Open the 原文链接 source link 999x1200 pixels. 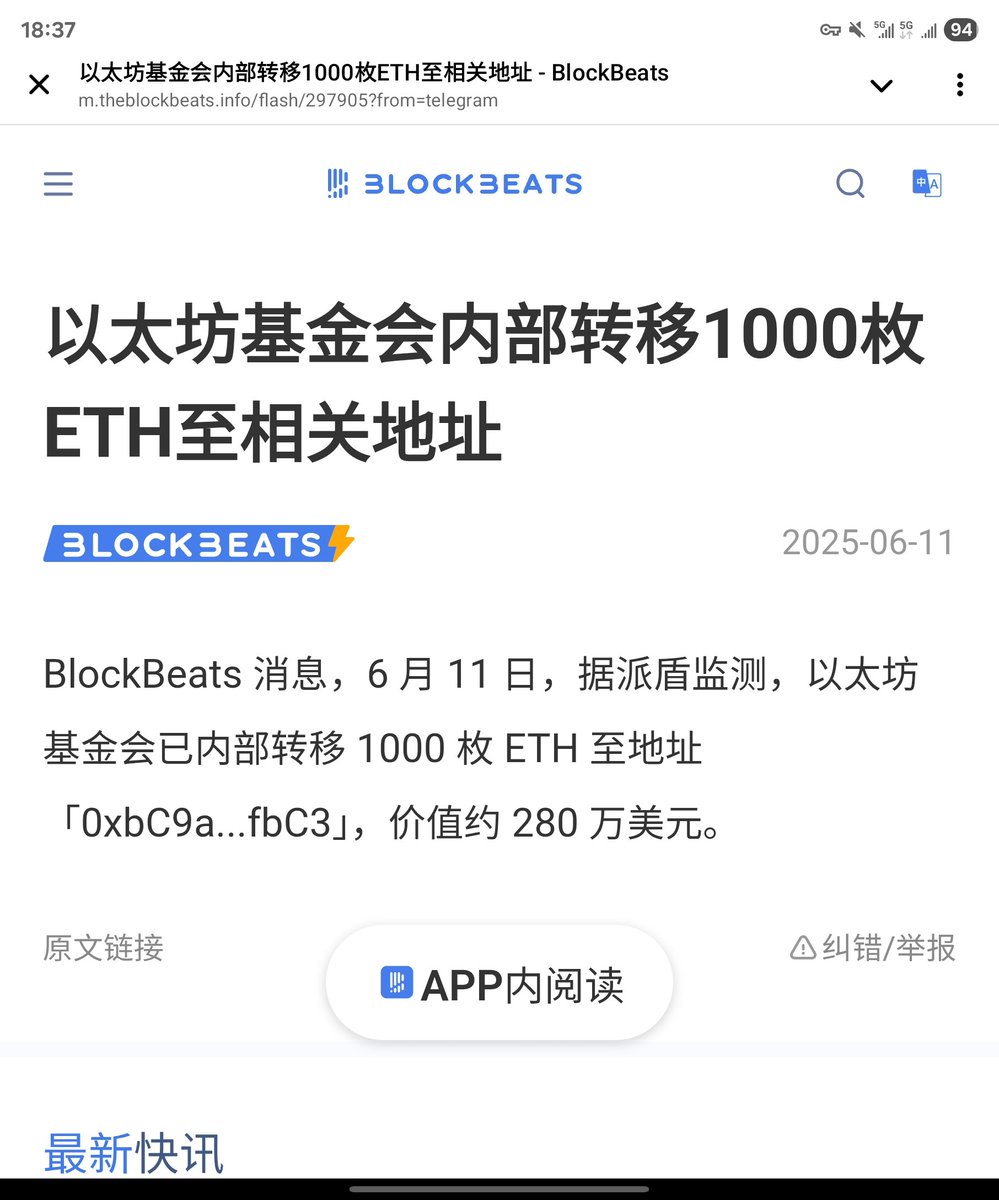coord(103,947)
